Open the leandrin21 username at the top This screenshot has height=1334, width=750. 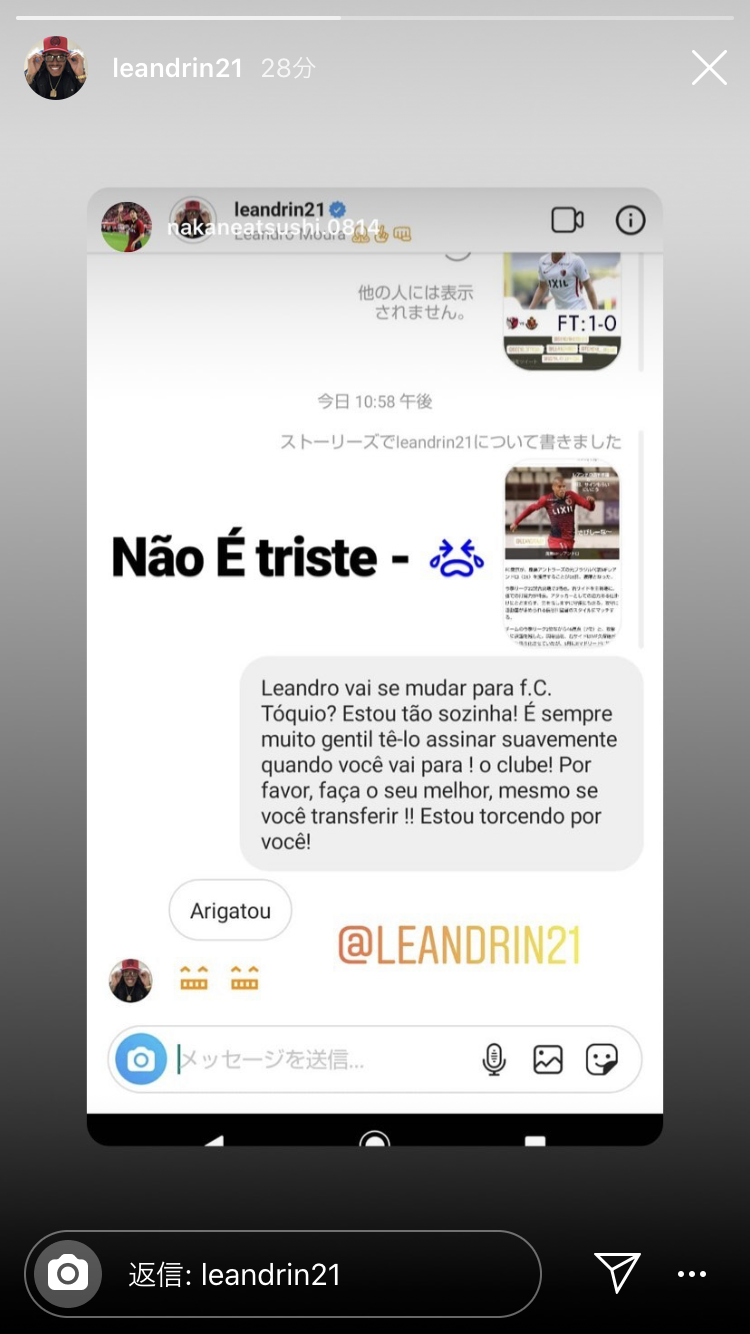(x=177, y=68)
